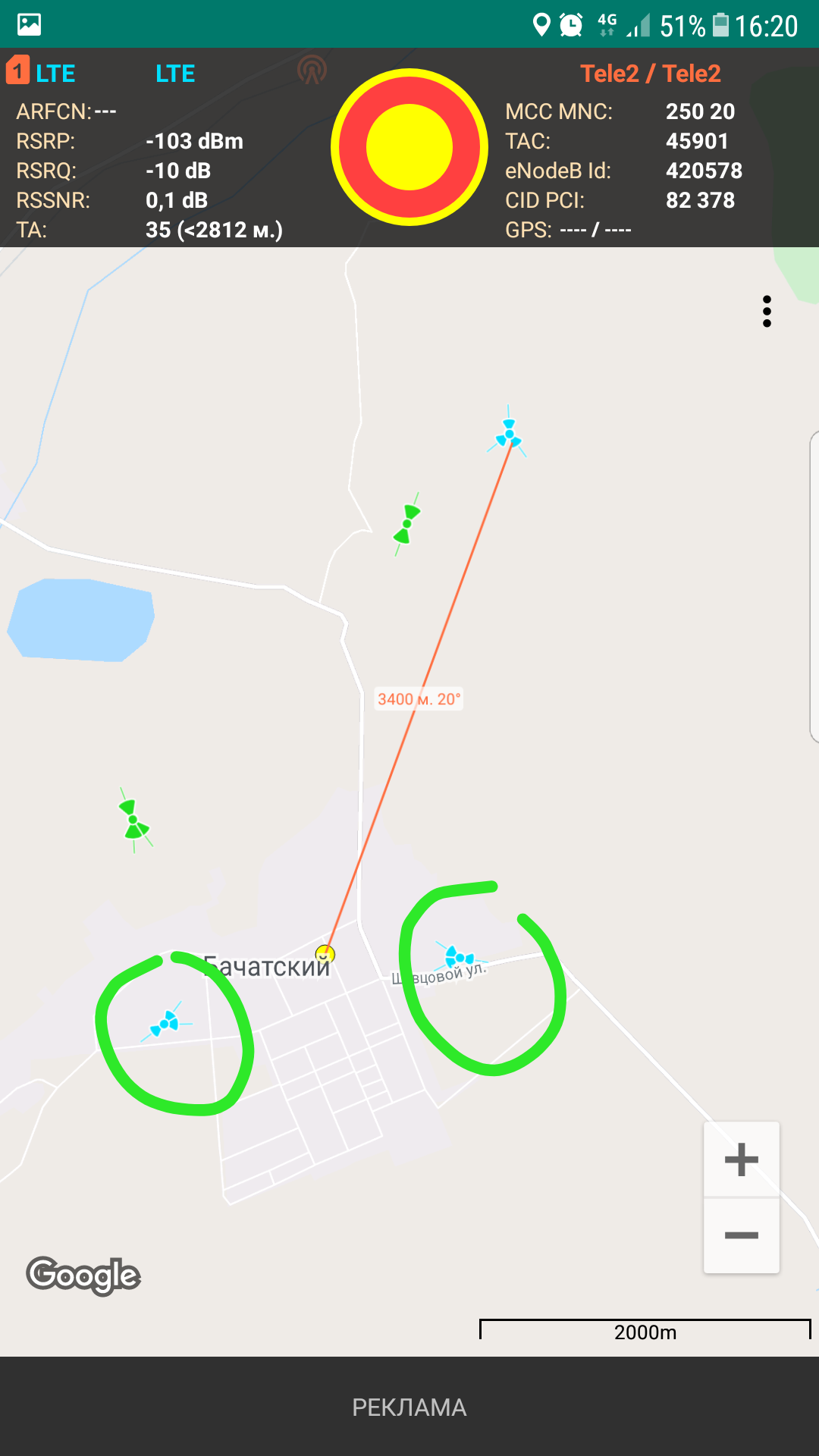Open the three-dot overflow menu
The image size is (819, 1456).
click(x=767, y=312)
